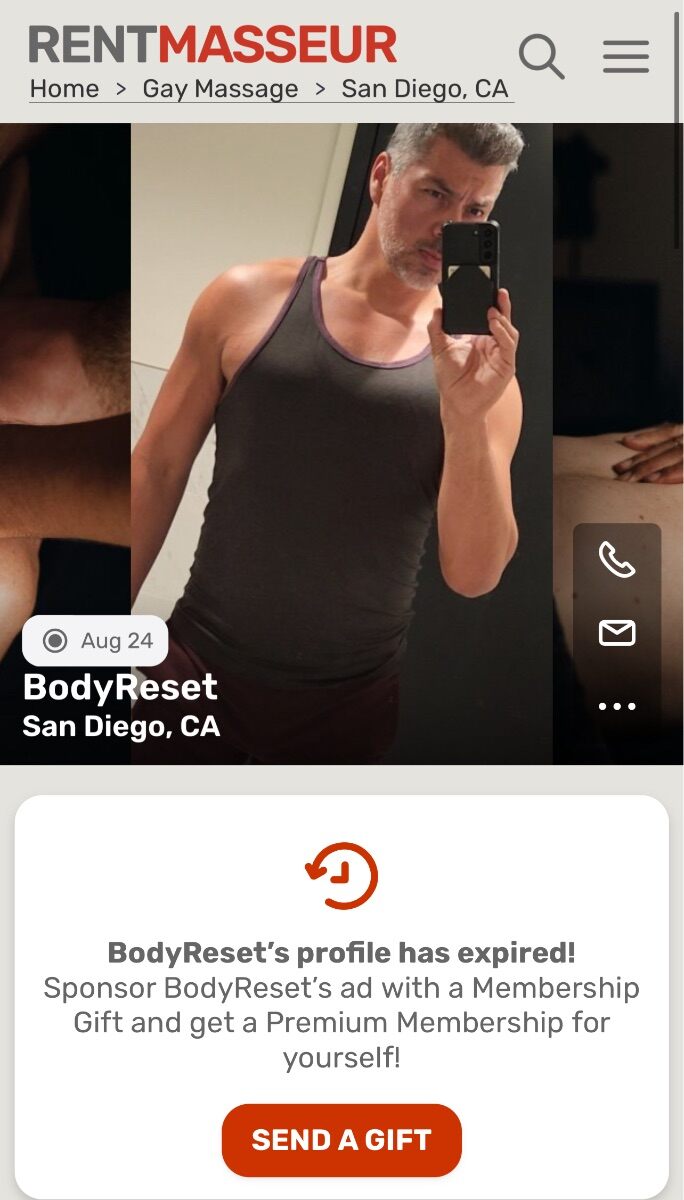
Task: Call BodyReset using the phone icon
Action: [617, 560]
